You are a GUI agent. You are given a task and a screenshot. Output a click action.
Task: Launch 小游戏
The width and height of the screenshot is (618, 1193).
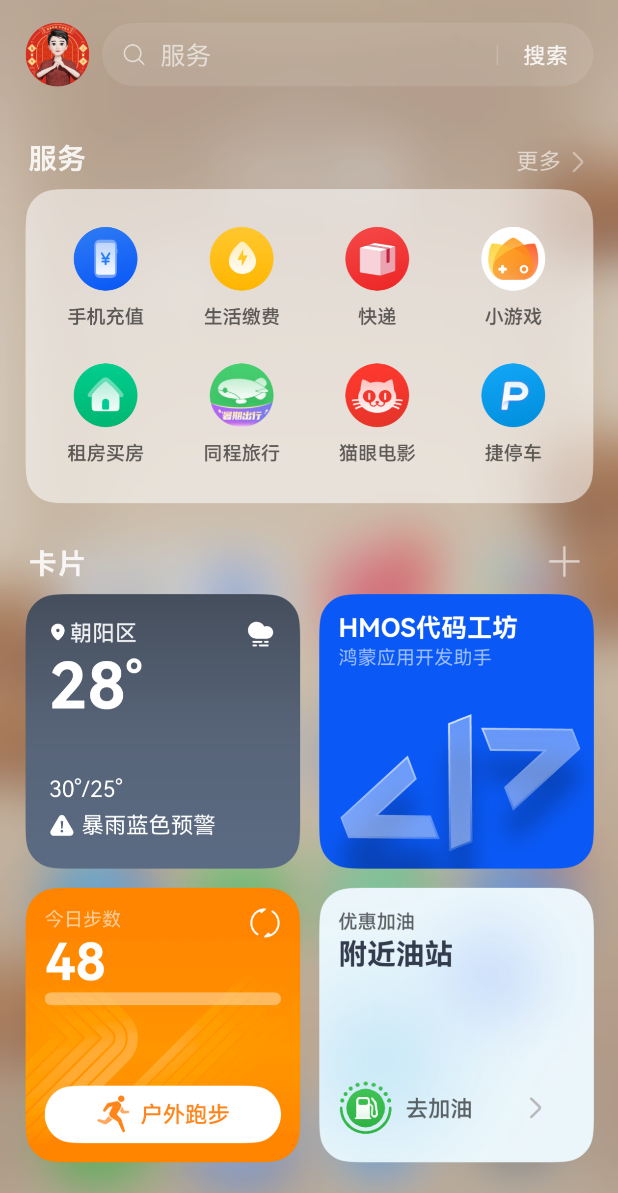(x=513, y=277)
